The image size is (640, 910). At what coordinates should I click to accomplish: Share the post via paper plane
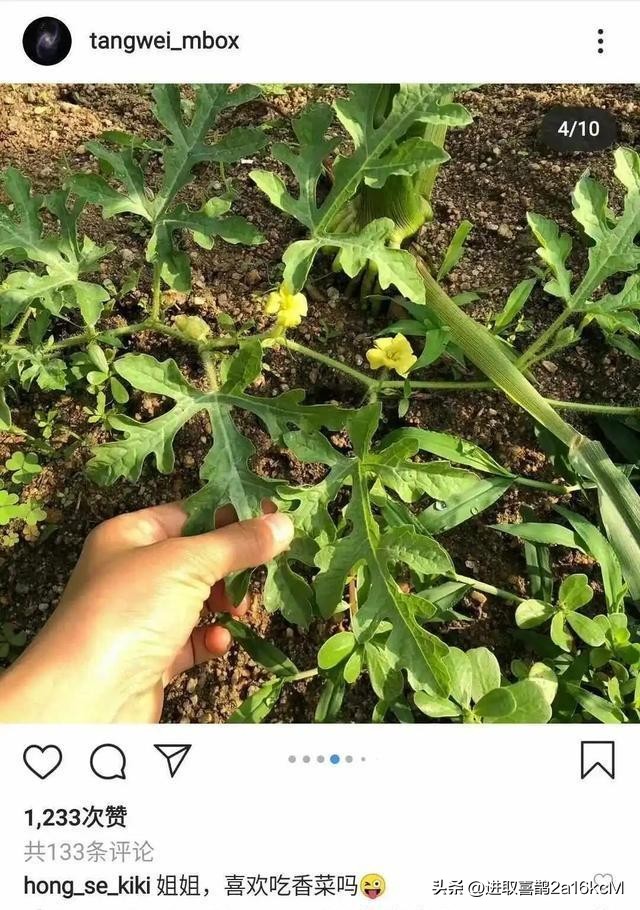point(172,760)
